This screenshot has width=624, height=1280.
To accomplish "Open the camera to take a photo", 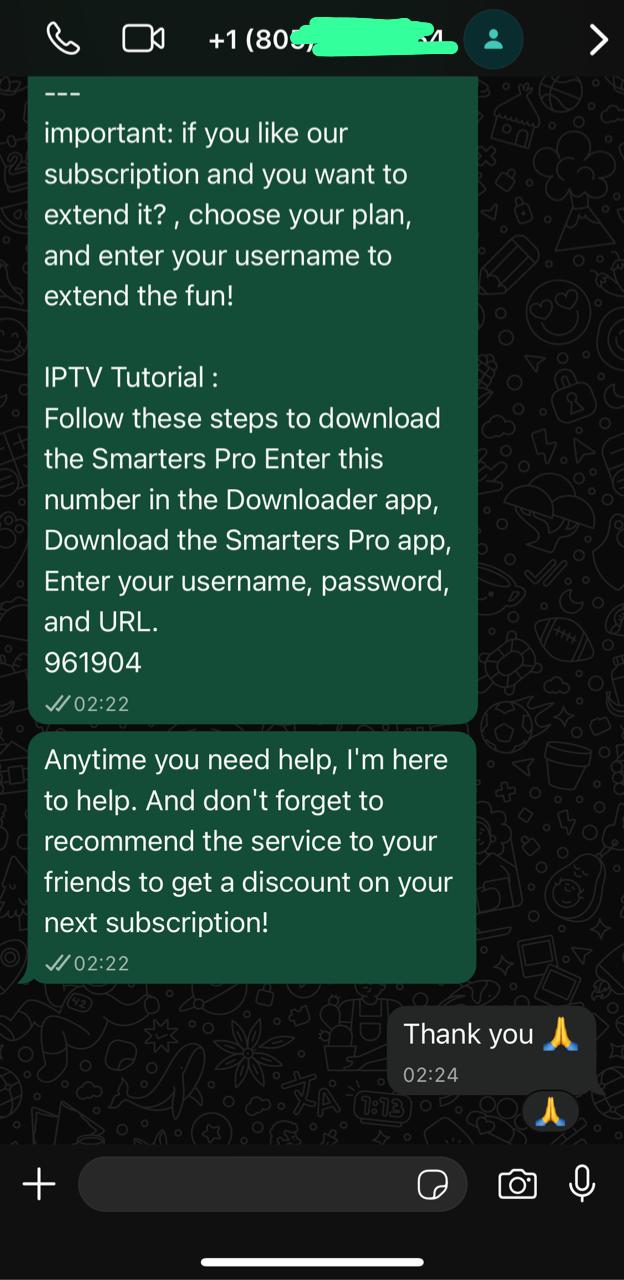I will tap(517, 1185).
